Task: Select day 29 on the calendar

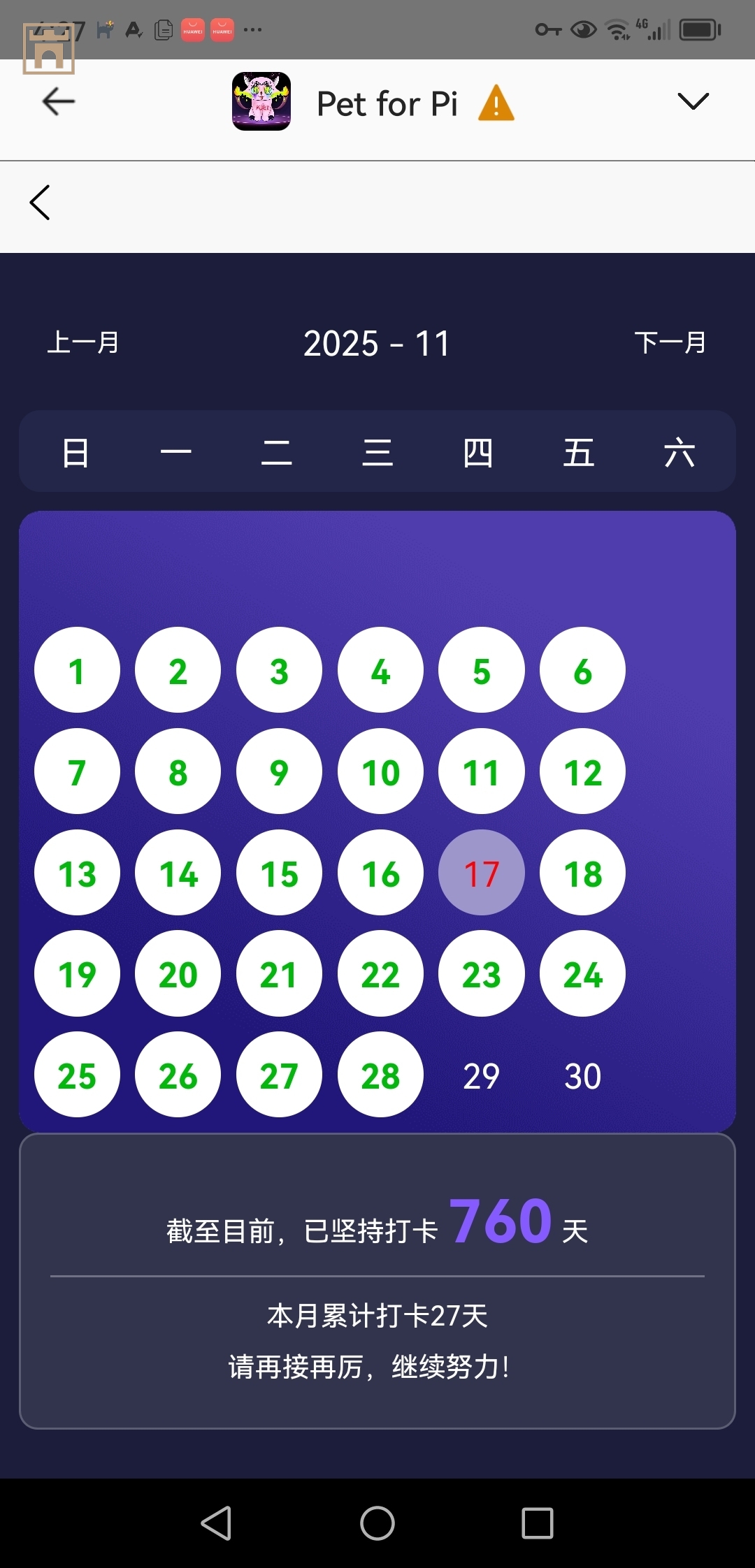Action: pyautogui.click(x=481, y=1075)
